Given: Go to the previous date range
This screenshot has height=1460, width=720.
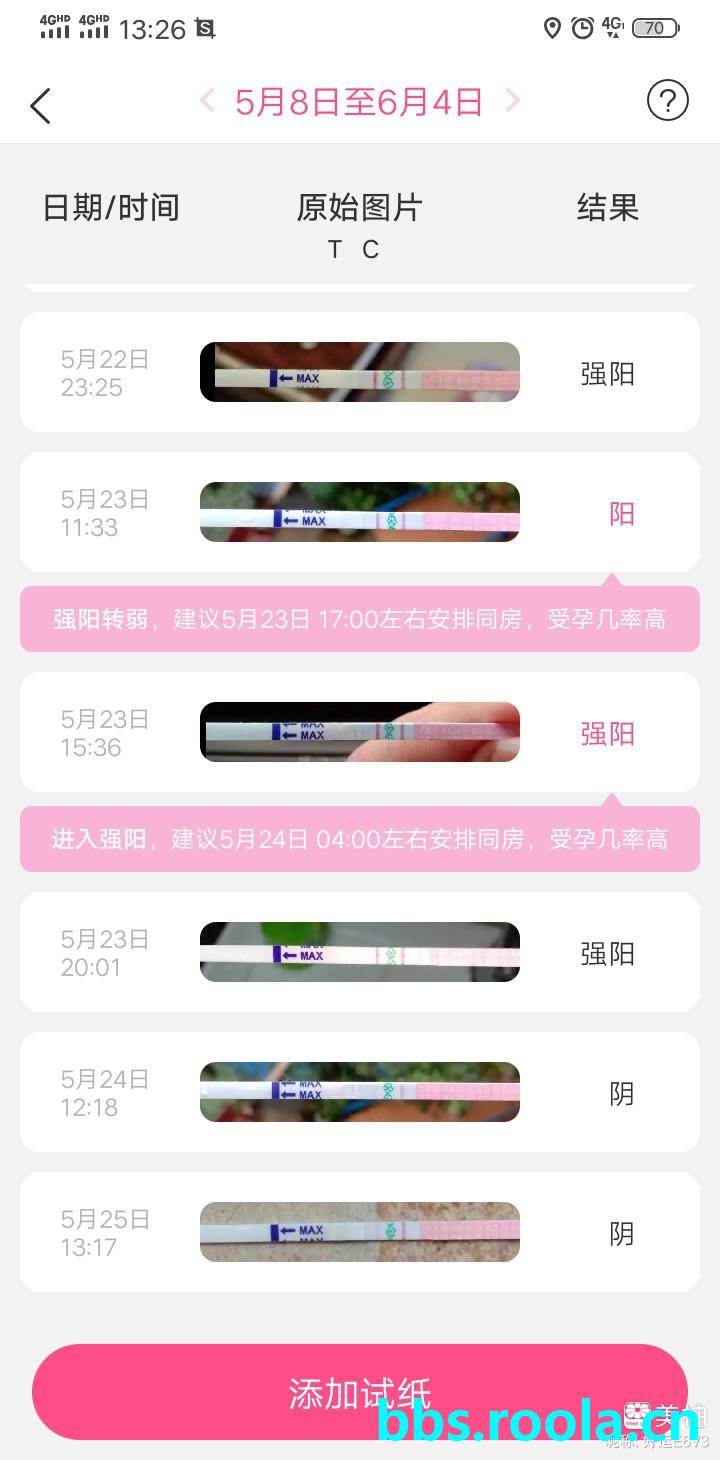Looking at the screenshot, I should click(207, 100).
